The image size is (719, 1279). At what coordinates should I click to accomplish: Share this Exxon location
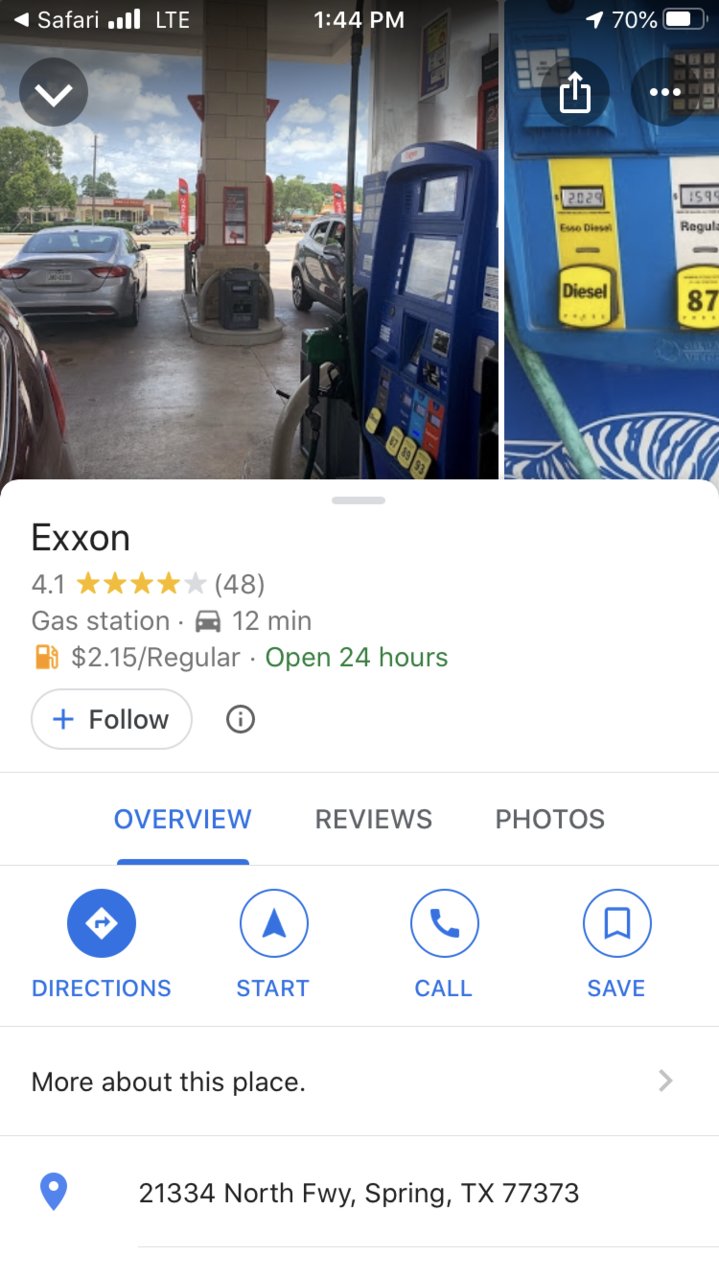(x=575, y=93)
